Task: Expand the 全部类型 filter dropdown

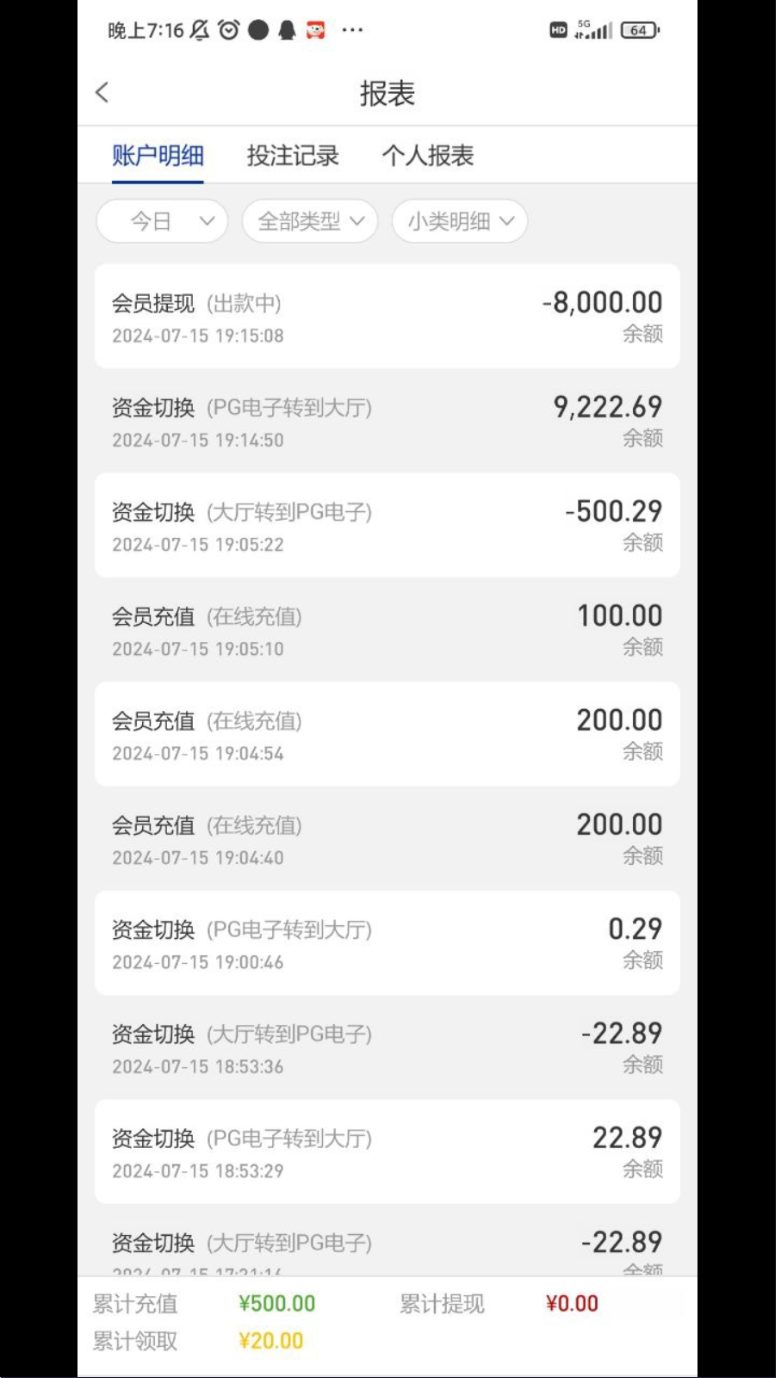Action: [310, 221]
